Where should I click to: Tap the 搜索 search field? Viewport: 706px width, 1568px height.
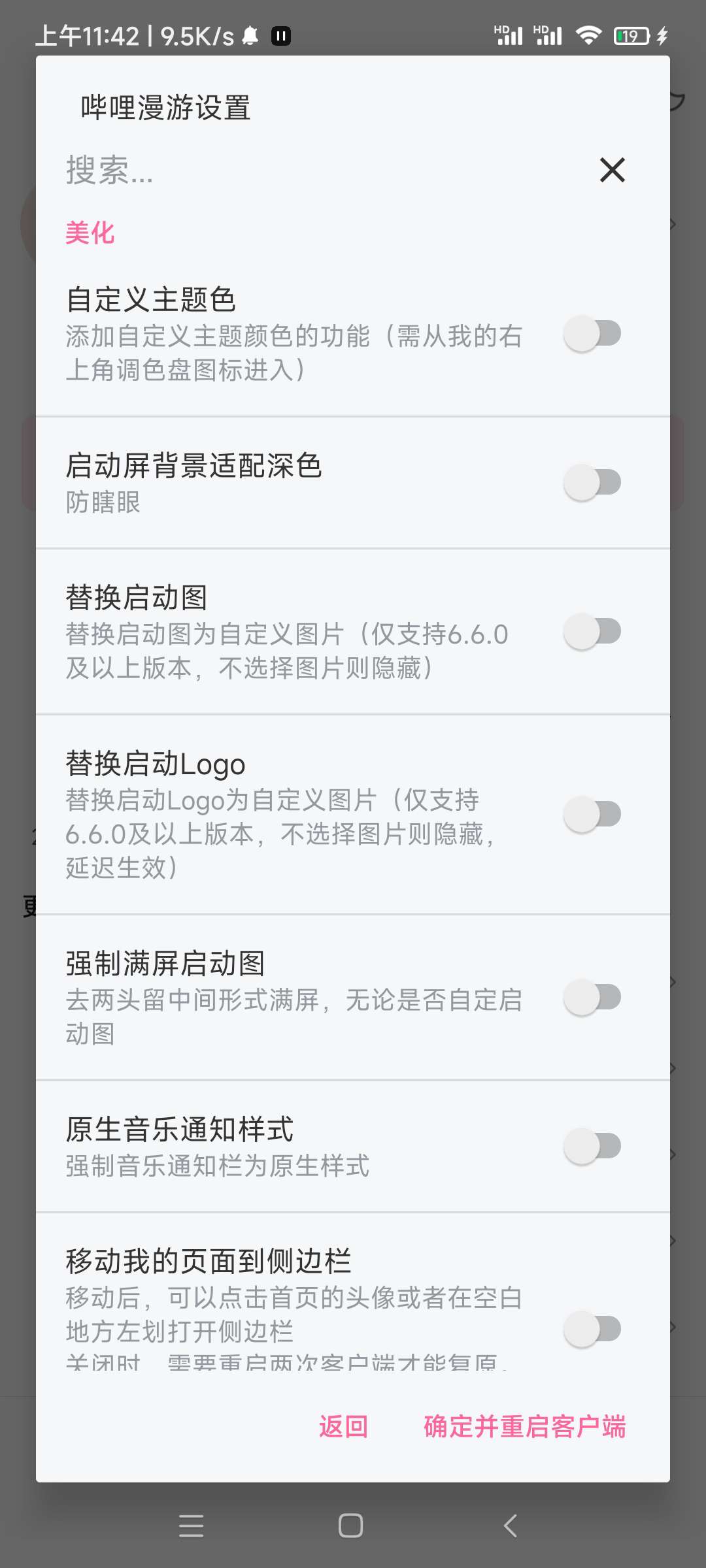314,170
